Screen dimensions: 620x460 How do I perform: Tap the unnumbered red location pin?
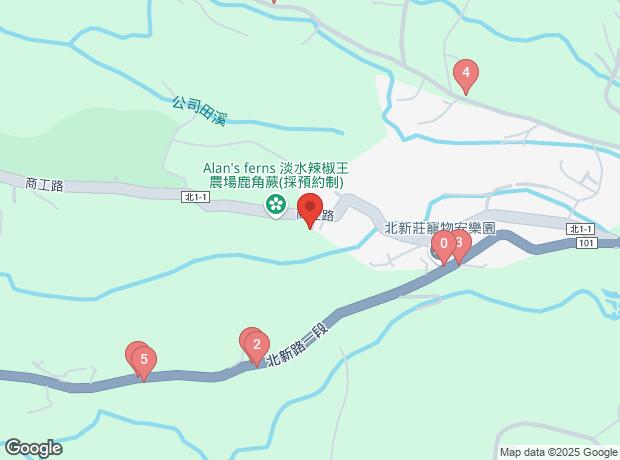coord(310,212)
